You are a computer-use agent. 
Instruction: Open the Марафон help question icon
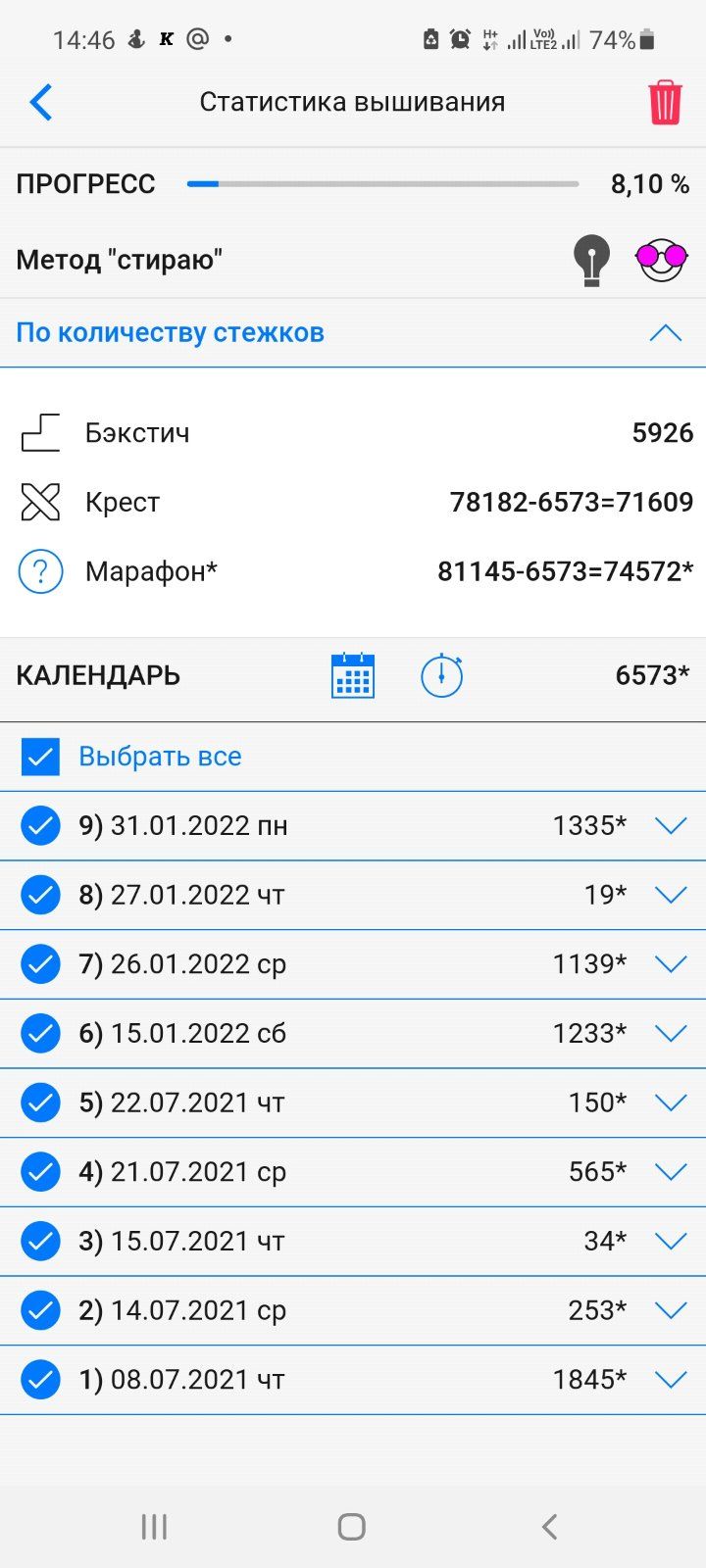pyautogui.click(x=40, y=571)
